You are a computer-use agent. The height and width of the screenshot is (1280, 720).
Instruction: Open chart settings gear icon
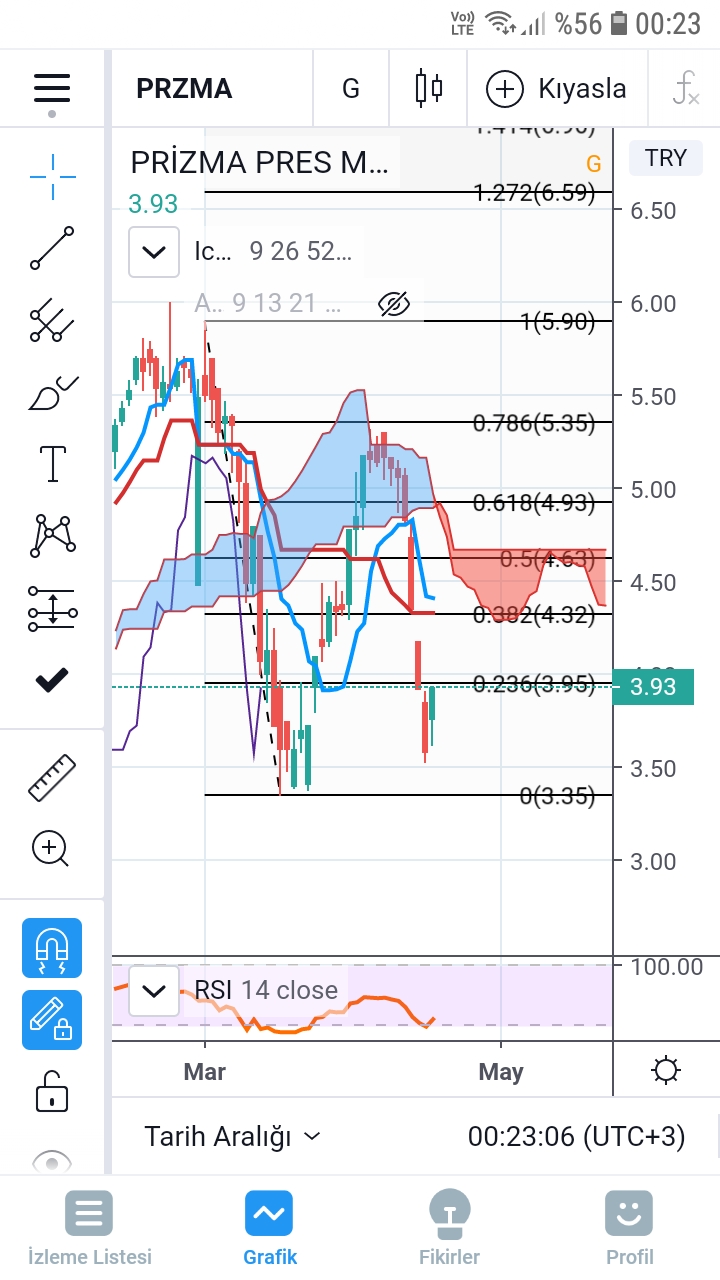pyautogui.click(x=666, y=1072)
